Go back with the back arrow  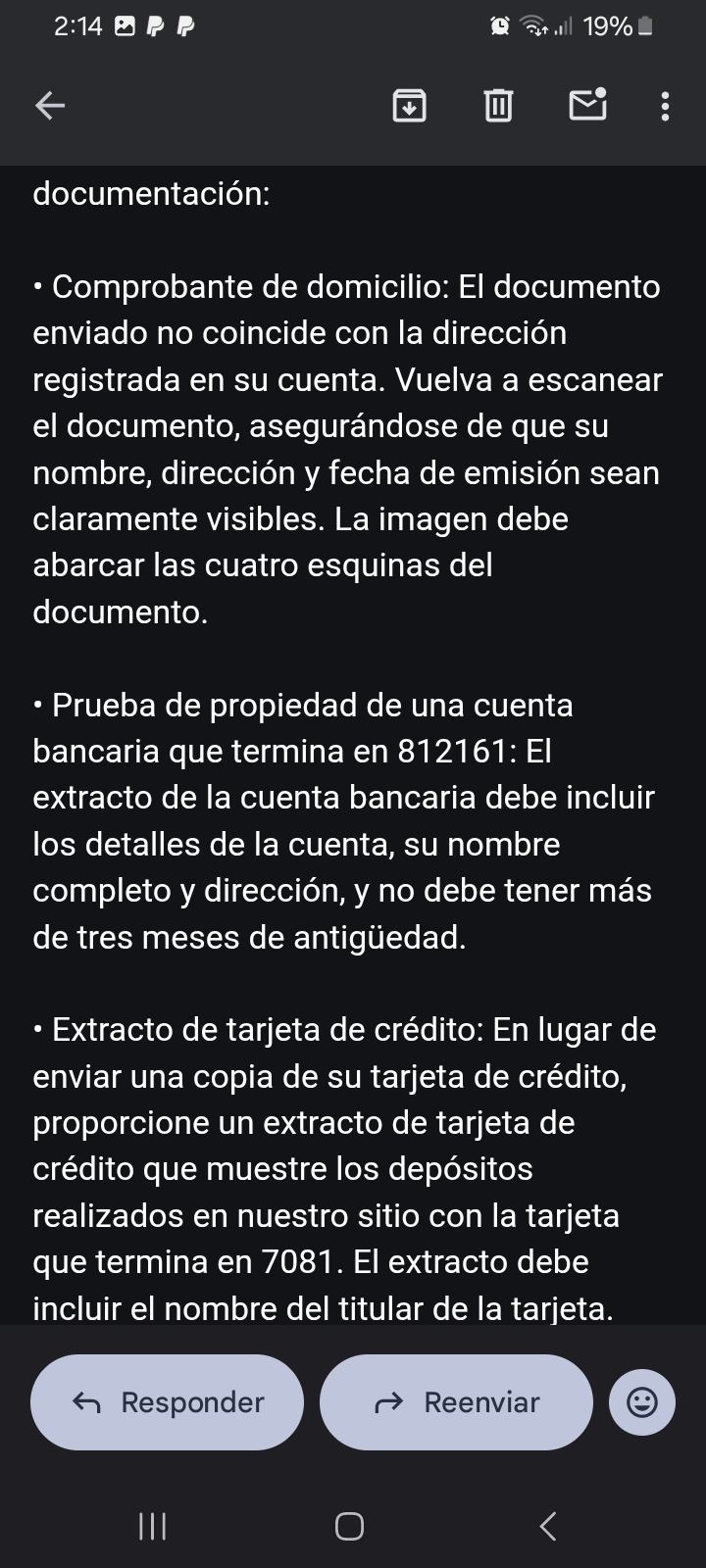pos(49,105)
